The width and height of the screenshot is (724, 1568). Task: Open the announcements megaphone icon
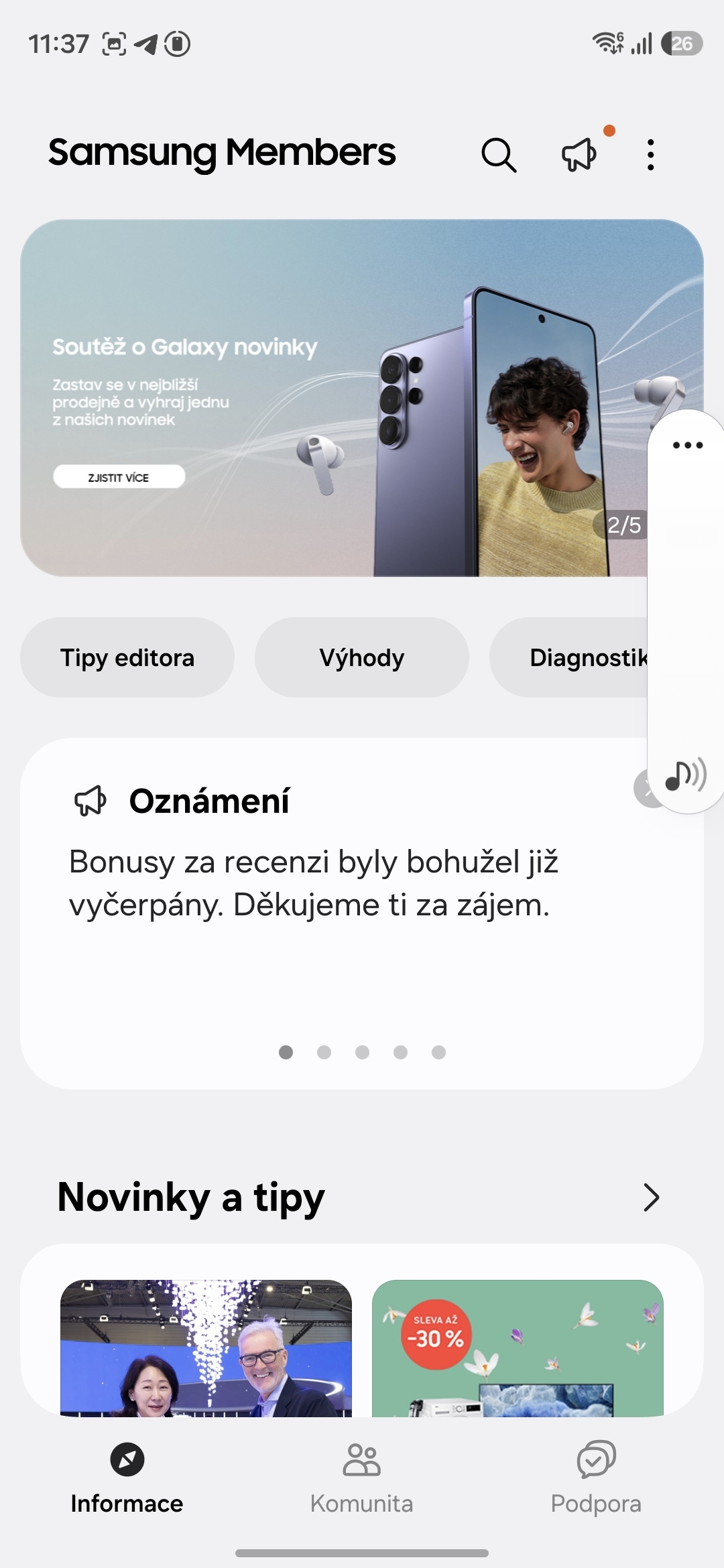pyautogui.click(x=579, y=155)
